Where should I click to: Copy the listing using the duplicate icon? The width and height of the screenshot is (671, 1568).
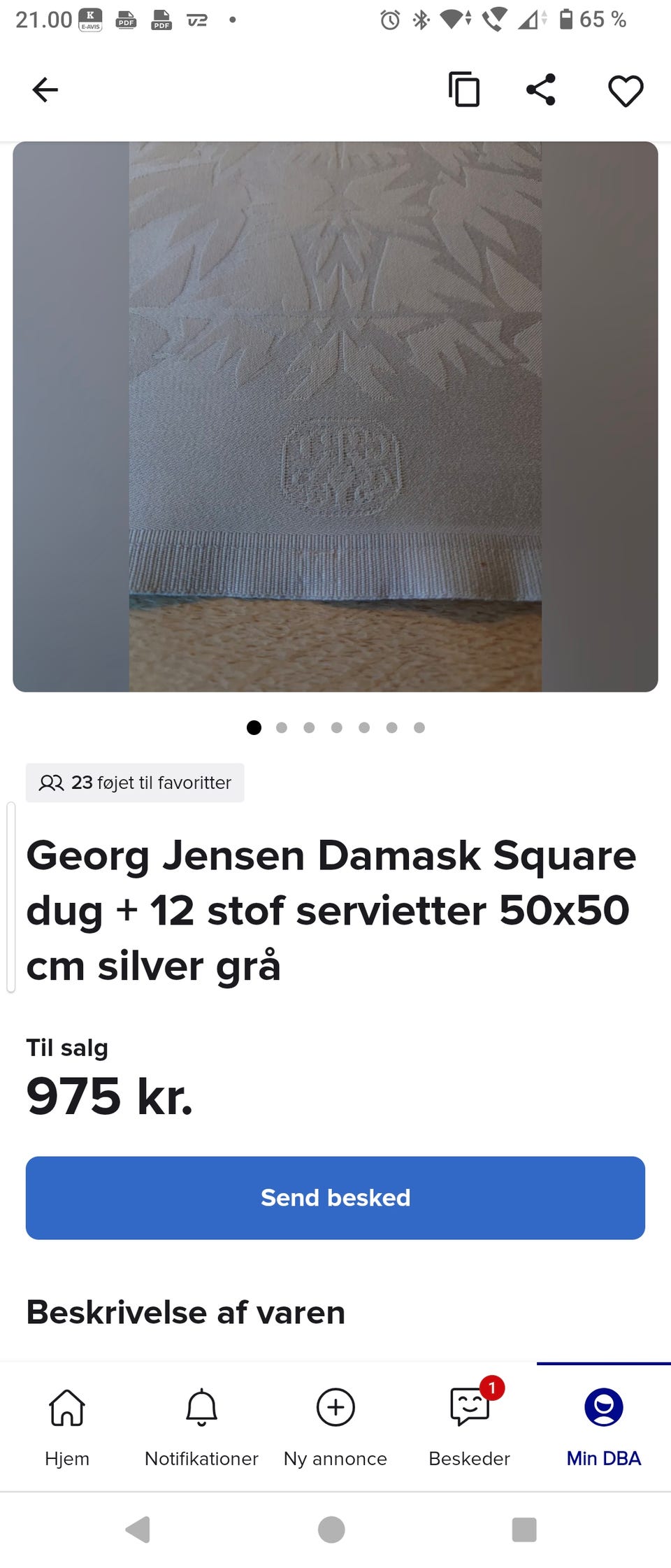465,90
